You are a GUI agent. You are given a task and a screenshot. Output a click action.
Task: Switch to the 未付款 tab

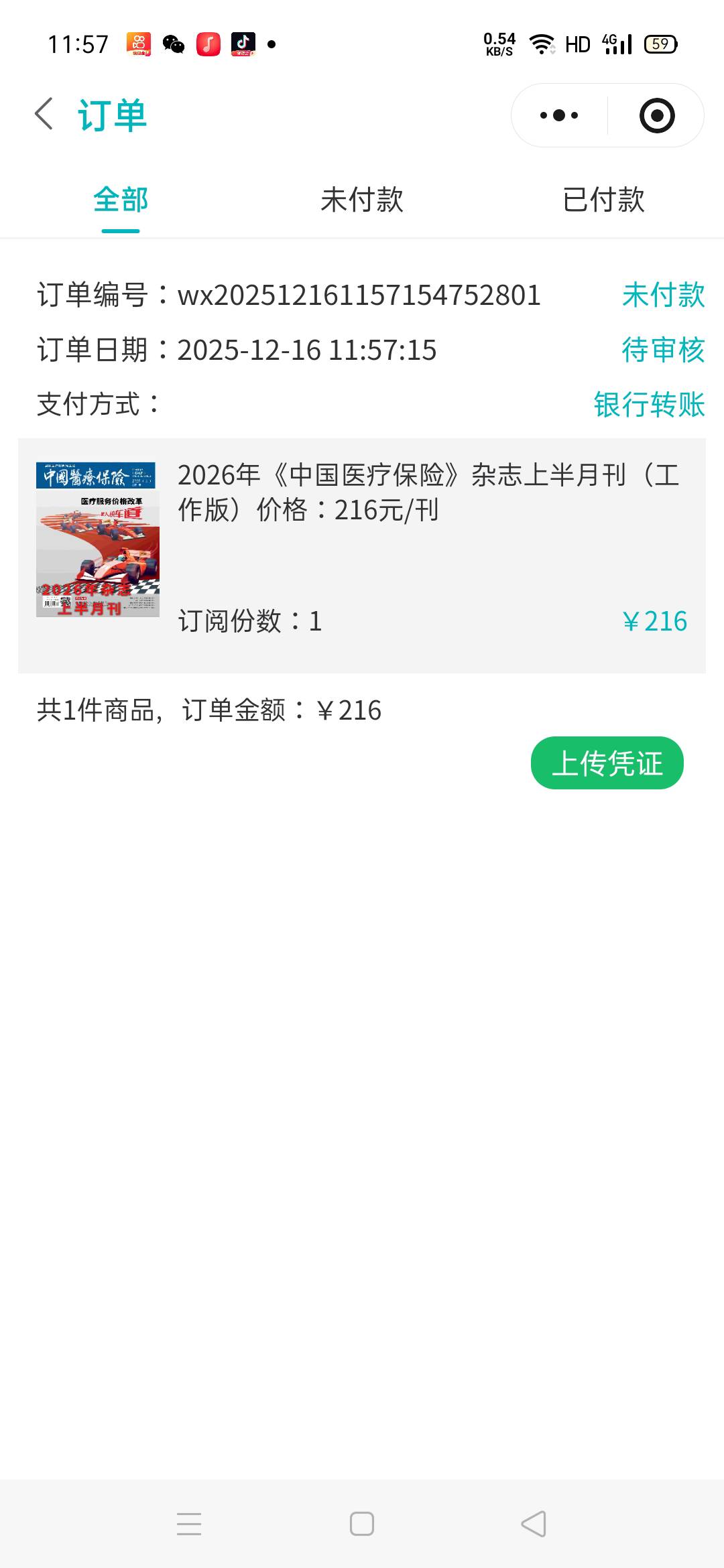pos(361,200)
